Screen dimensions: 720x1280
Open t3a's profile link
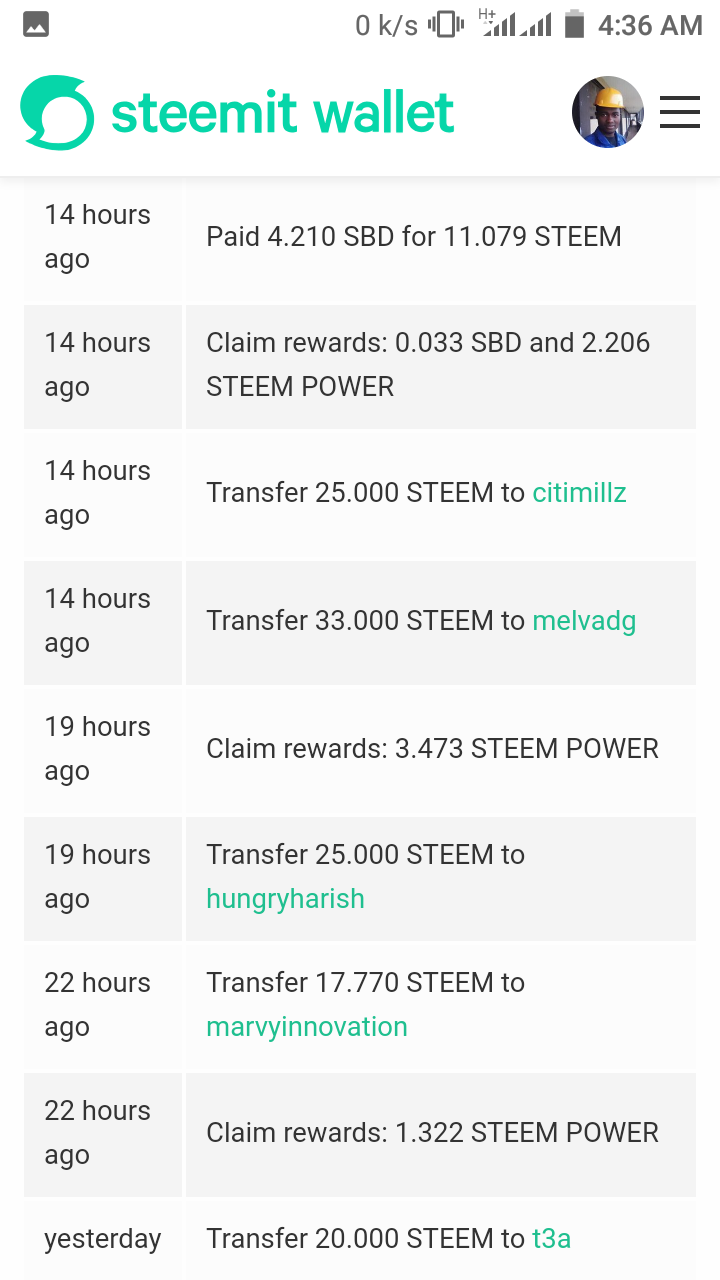click(x=551, y=1239)
